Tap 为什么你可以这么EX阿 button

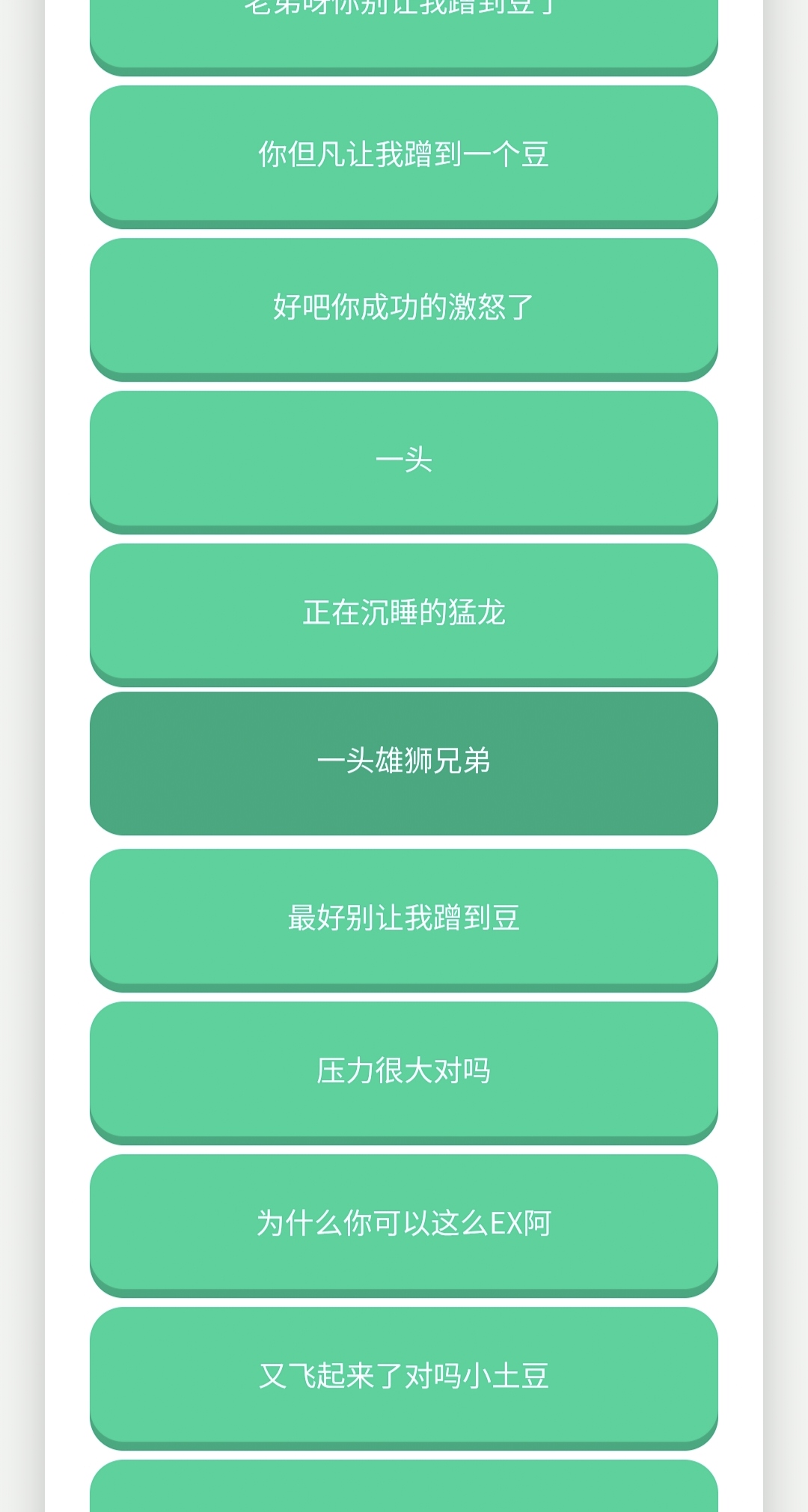click(404, 1223)
